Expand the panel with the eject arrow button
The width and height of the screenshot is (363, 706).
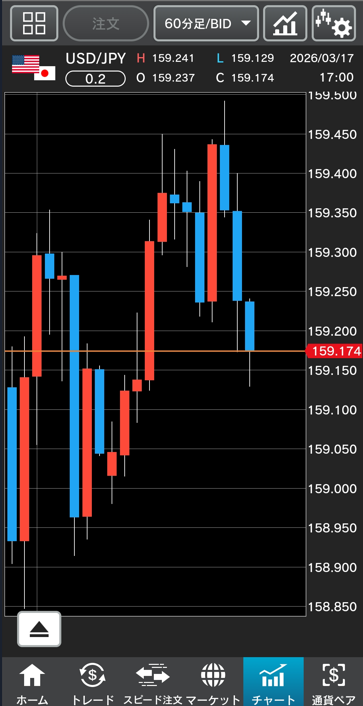[39, 629]
